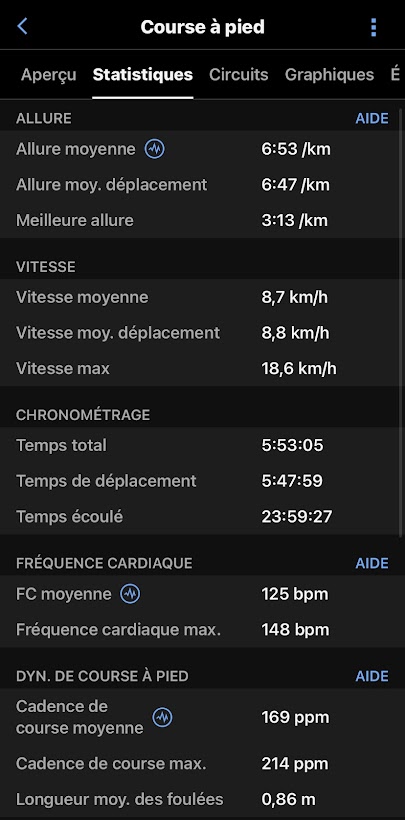Open the graph icon for Cadence de course moyenne

(x=163, y=717)
